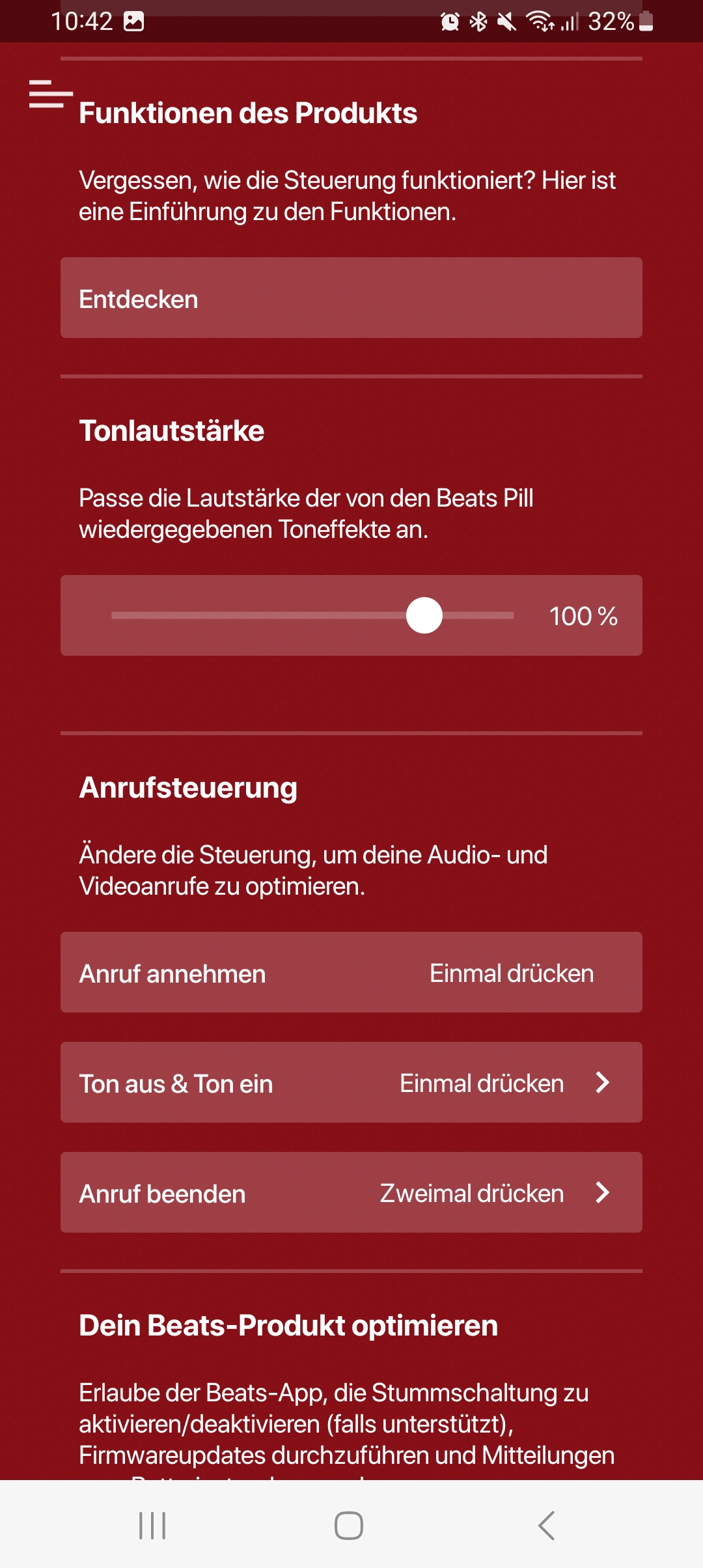The width and height of the screenshot is (703, 1568).
Task: Go to the home screen
Action: coord(349,1525)
